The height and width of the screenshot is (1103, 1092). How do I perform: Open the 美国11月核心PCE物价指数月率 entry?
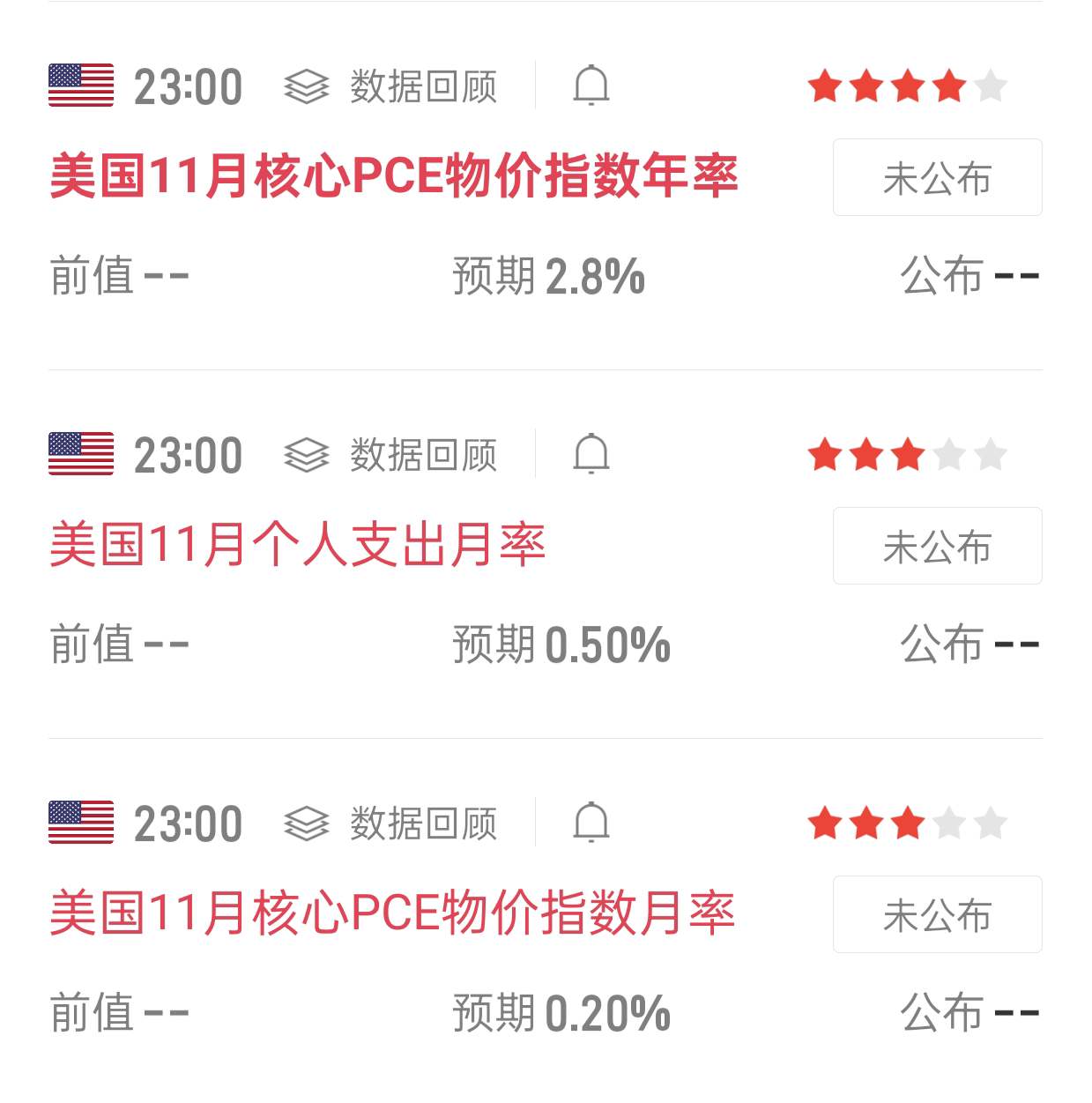(x=392, y=913)
